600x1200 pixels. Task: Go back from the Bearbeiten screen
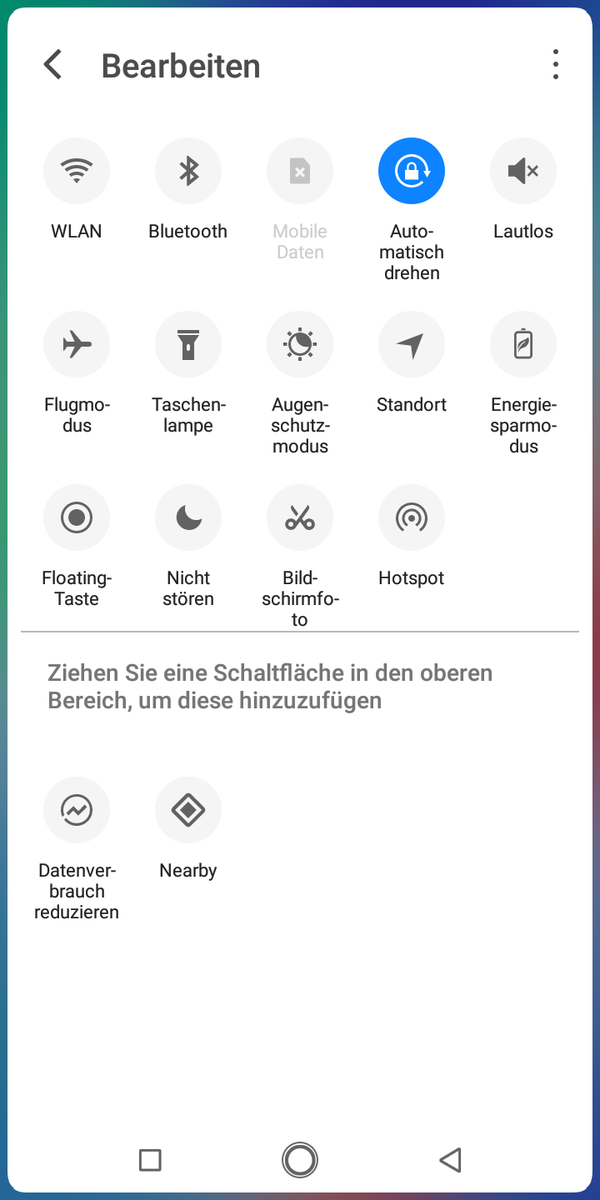tap(53, 66)
